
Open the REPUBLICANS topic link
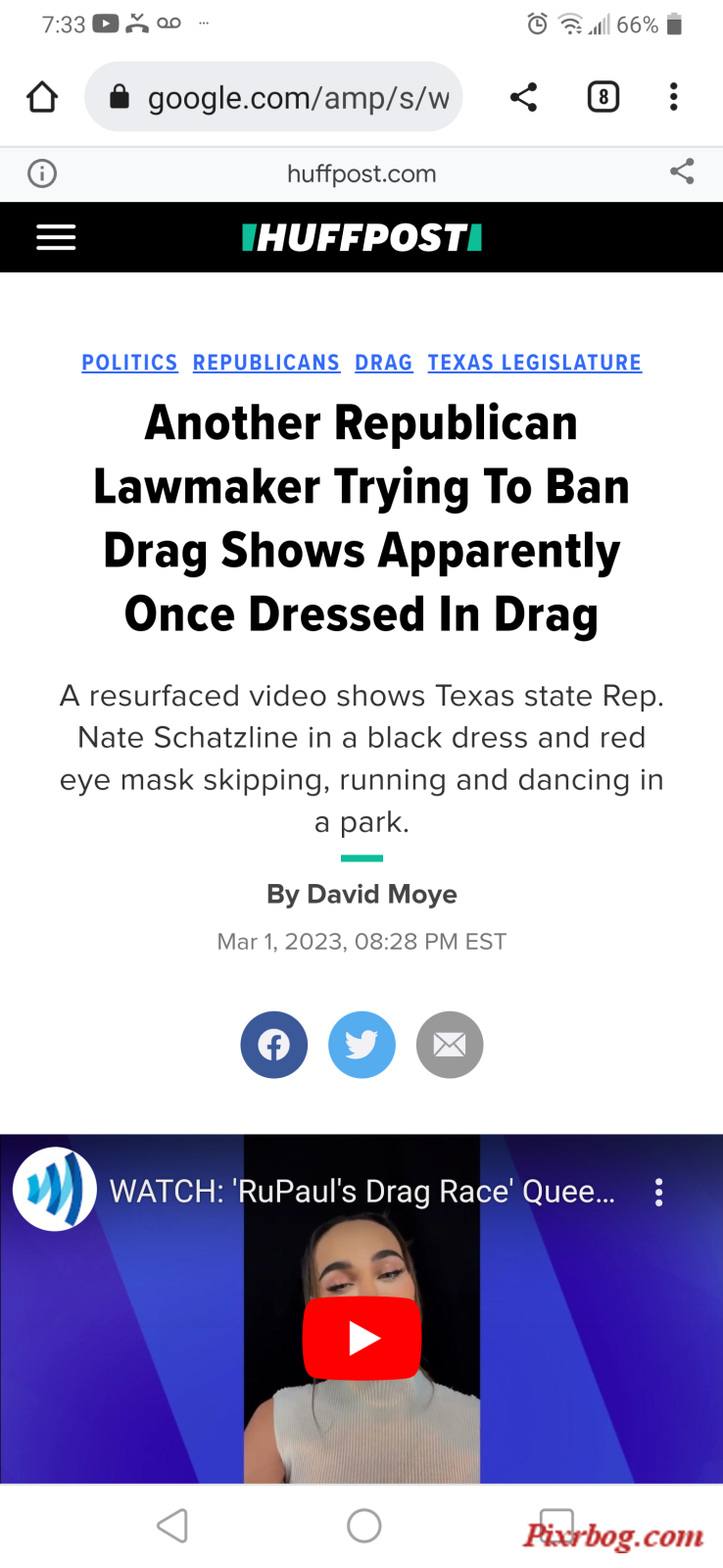click(265, 363)
